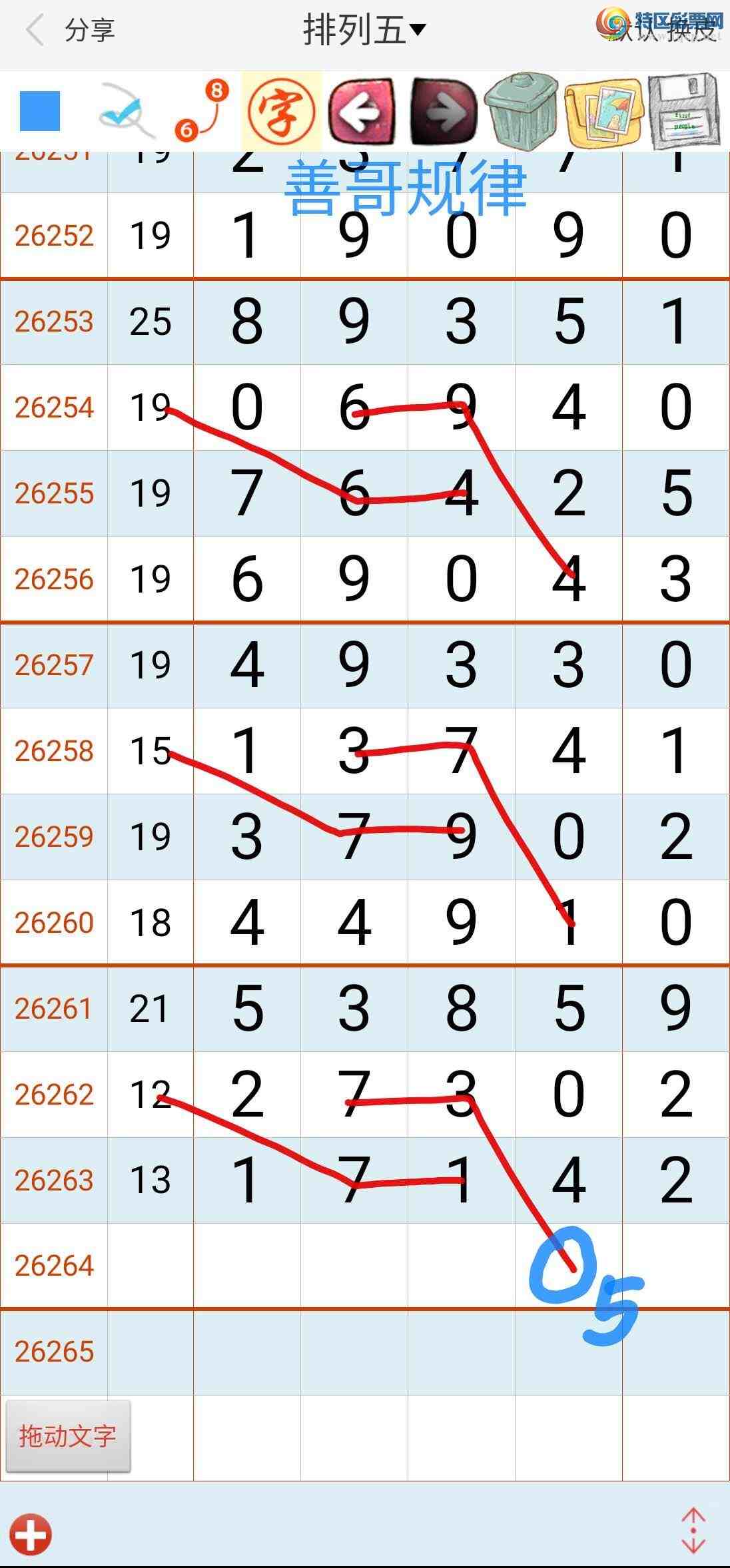This screenshot has width=730, height=1568.
Task: Clear drawings with the trash can
Action: [523, 110]
